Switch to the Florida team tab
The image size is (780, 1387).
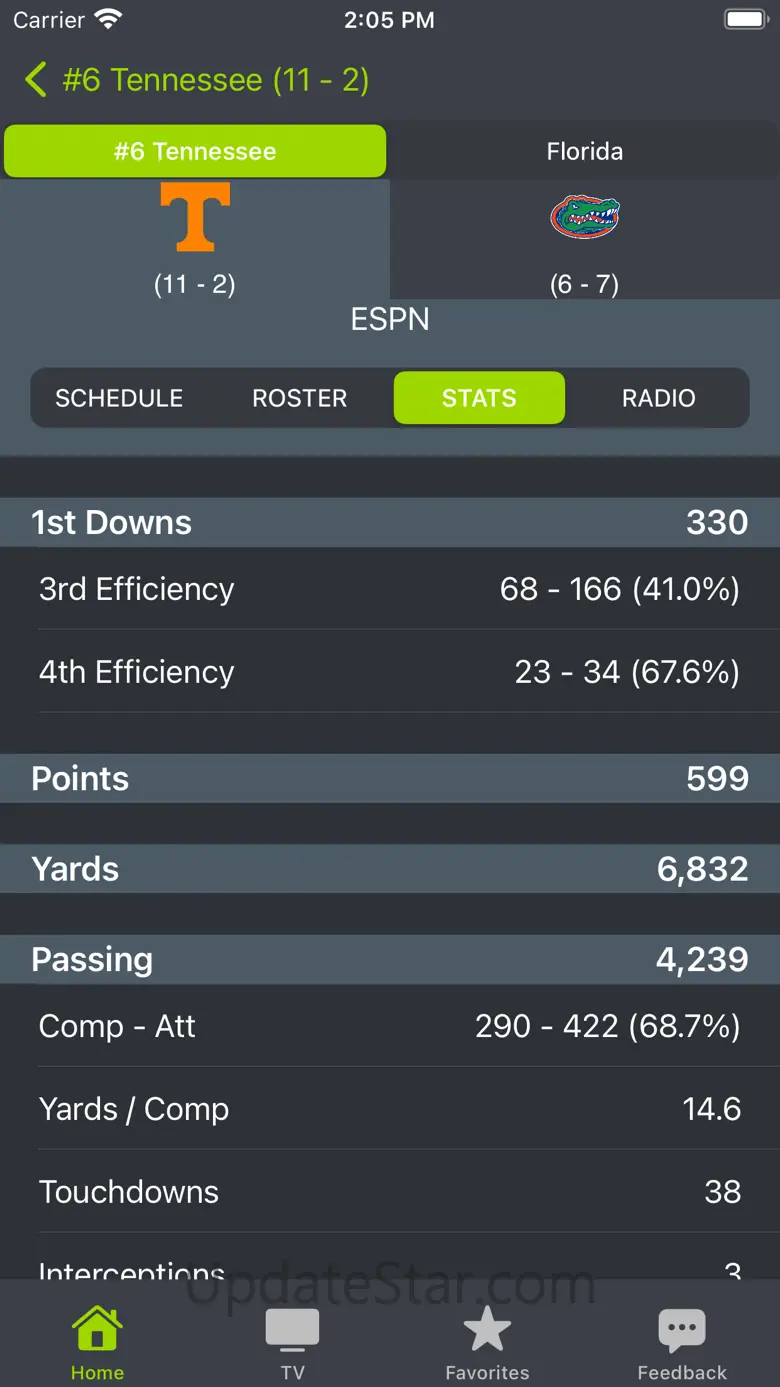(584, 151)
